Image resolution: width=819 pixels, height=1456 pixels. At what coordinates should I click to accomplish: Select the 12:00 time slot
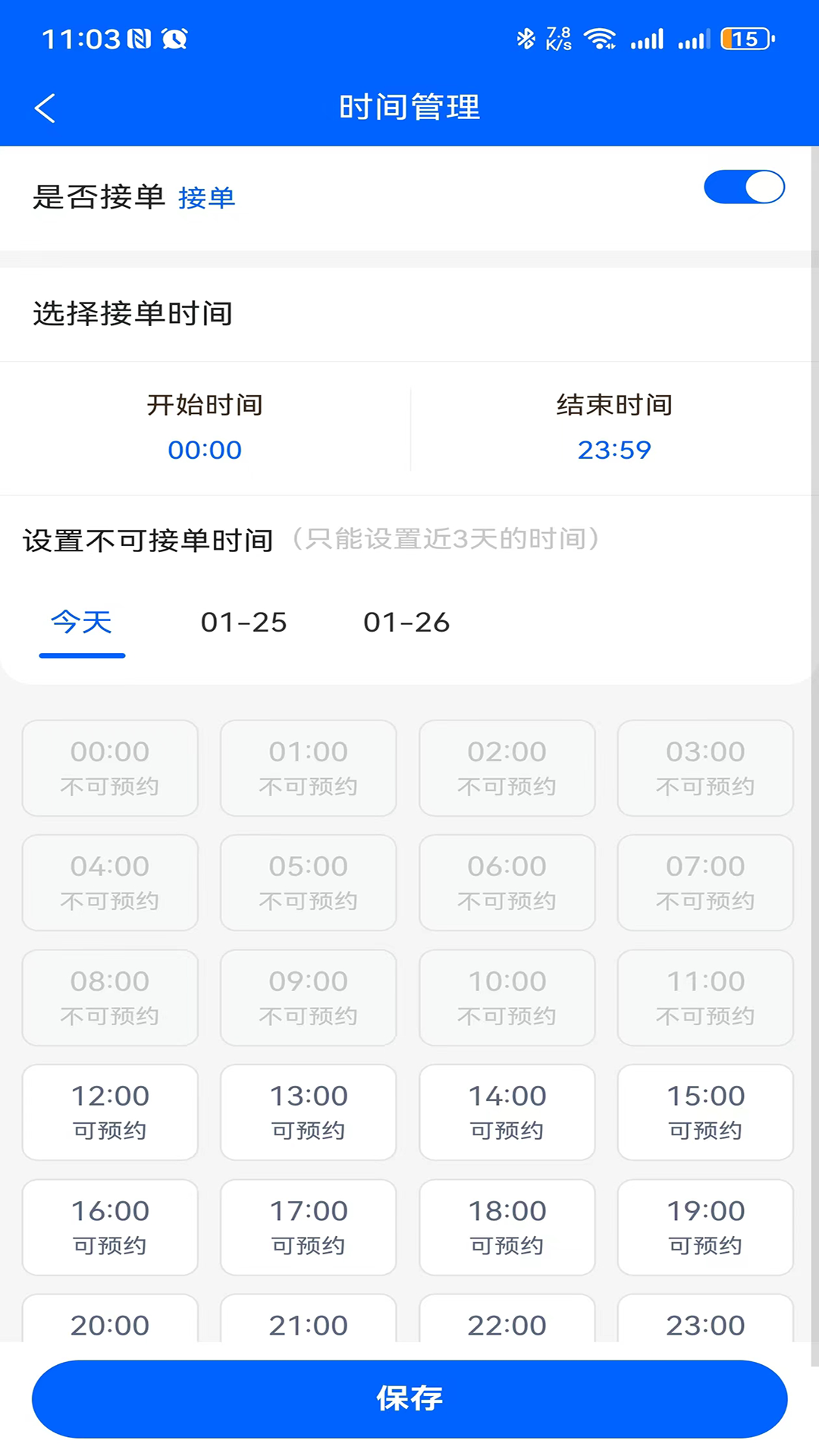pyautogui.click(x=110, y=1112)
